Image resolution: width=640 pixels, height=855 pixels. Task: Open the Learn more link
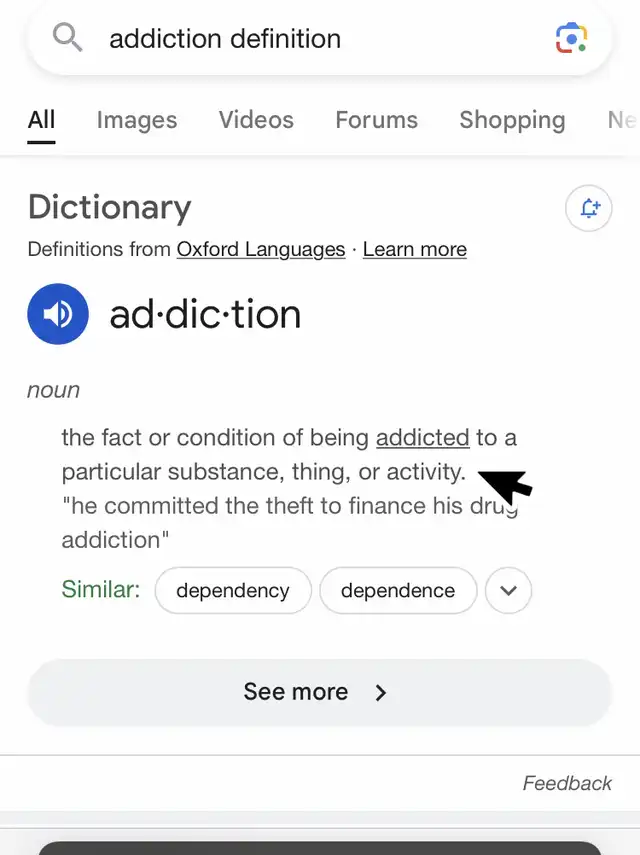click(x=415, y=250)
